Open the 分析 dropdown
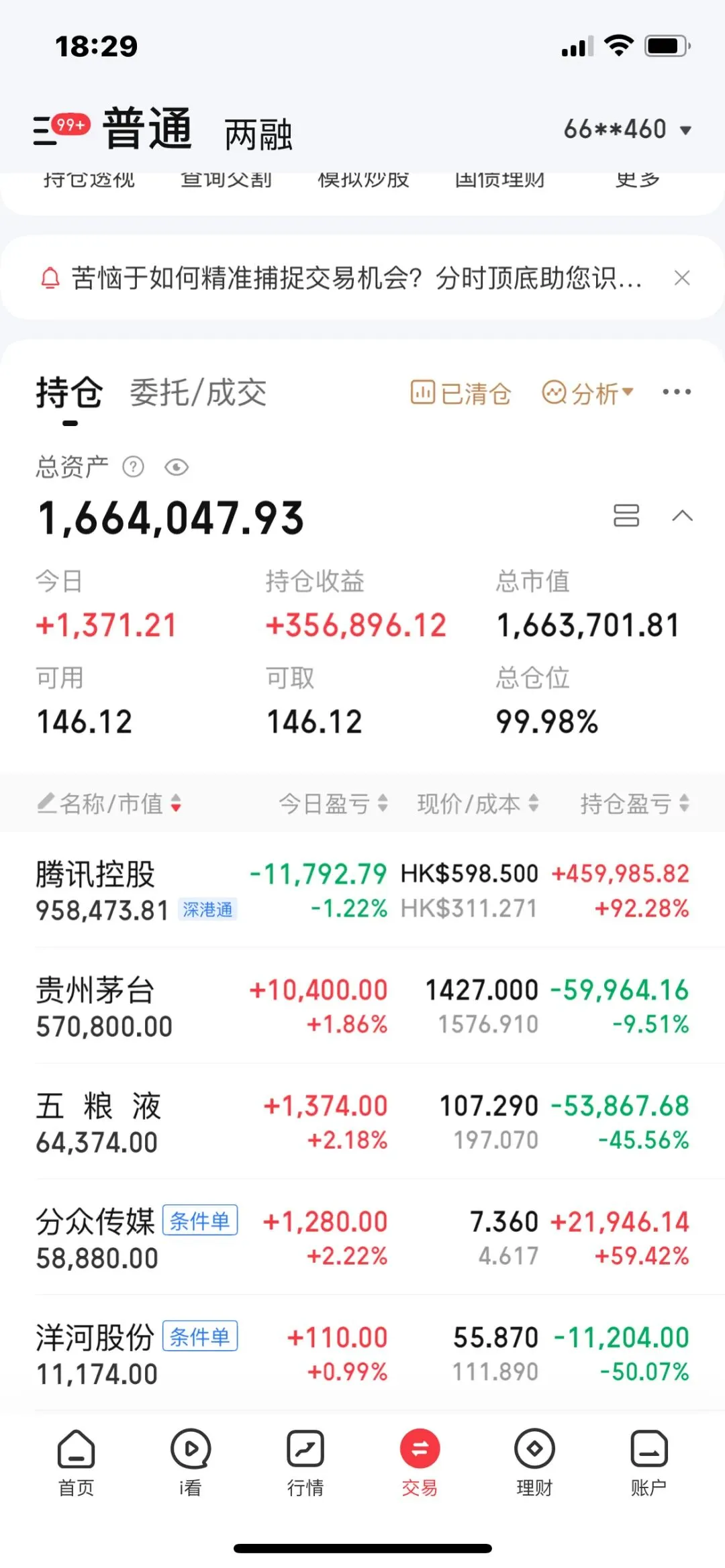 (x=587, y=393)
